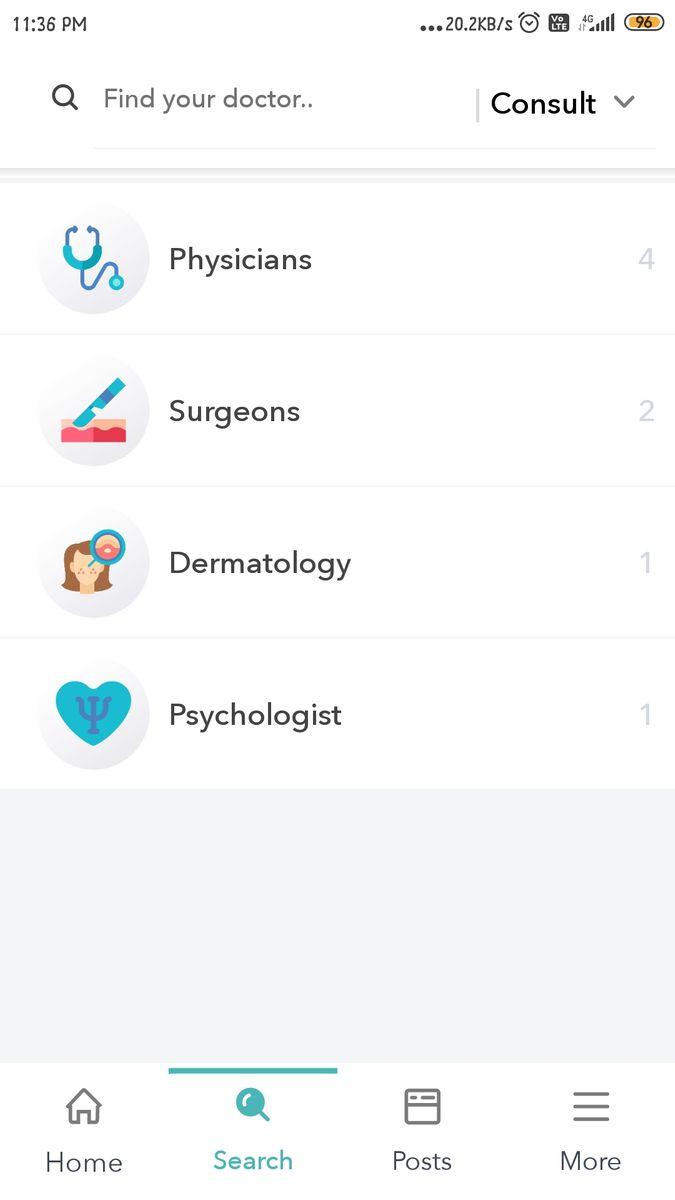Select the Dermatology category
This screenshot has width=675, height=1200.
337,563
